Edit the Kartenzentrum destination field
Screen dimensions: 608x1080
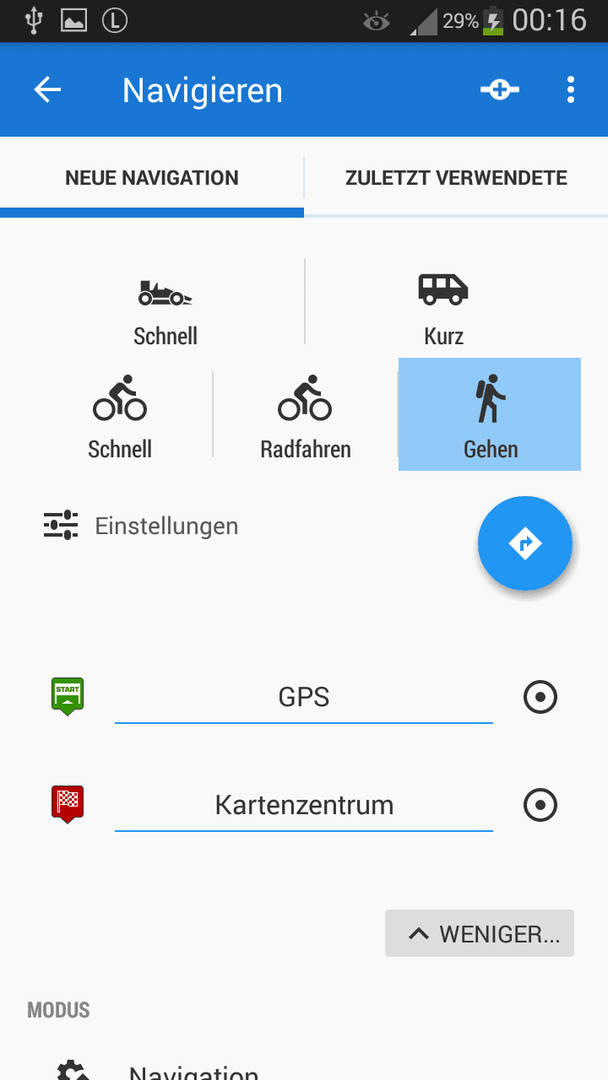(304, 805)
